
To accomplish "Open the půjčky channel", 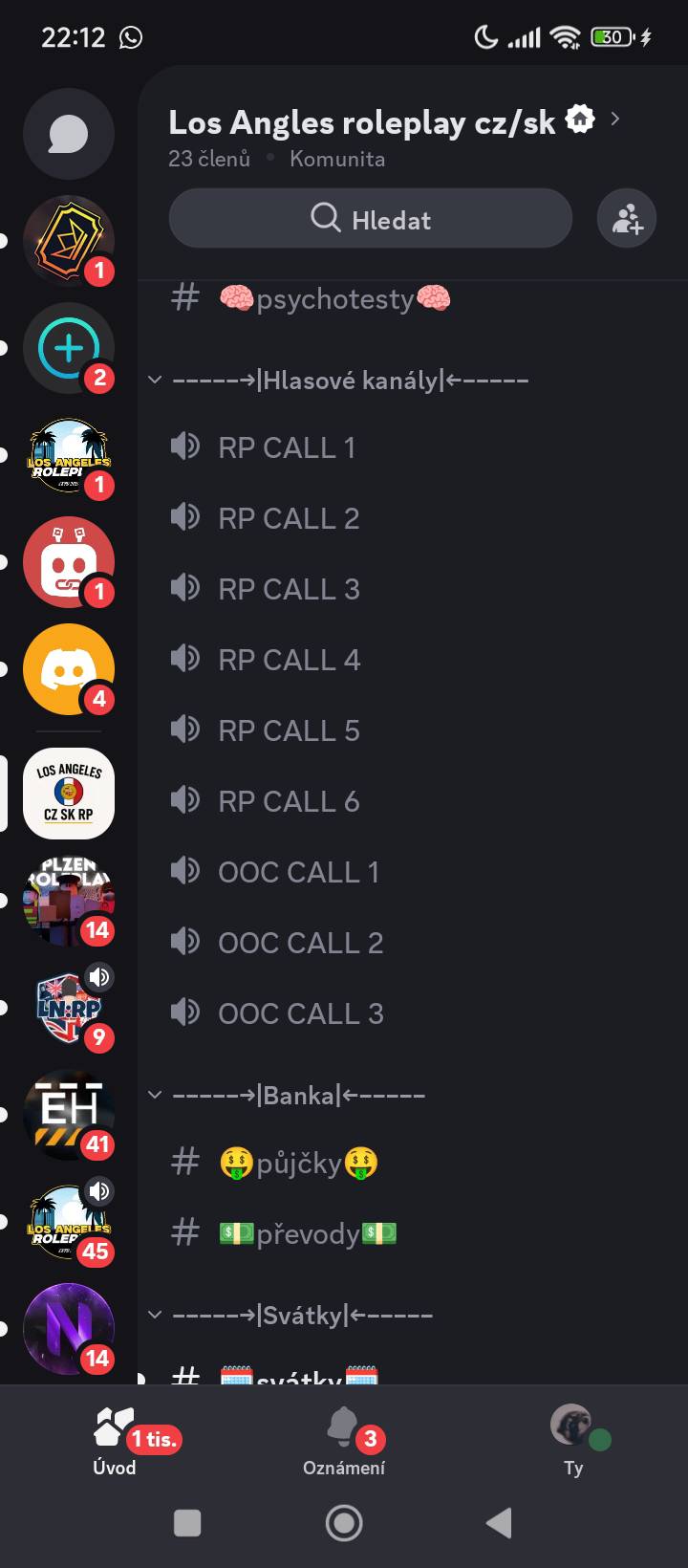I will point(298,1164).
